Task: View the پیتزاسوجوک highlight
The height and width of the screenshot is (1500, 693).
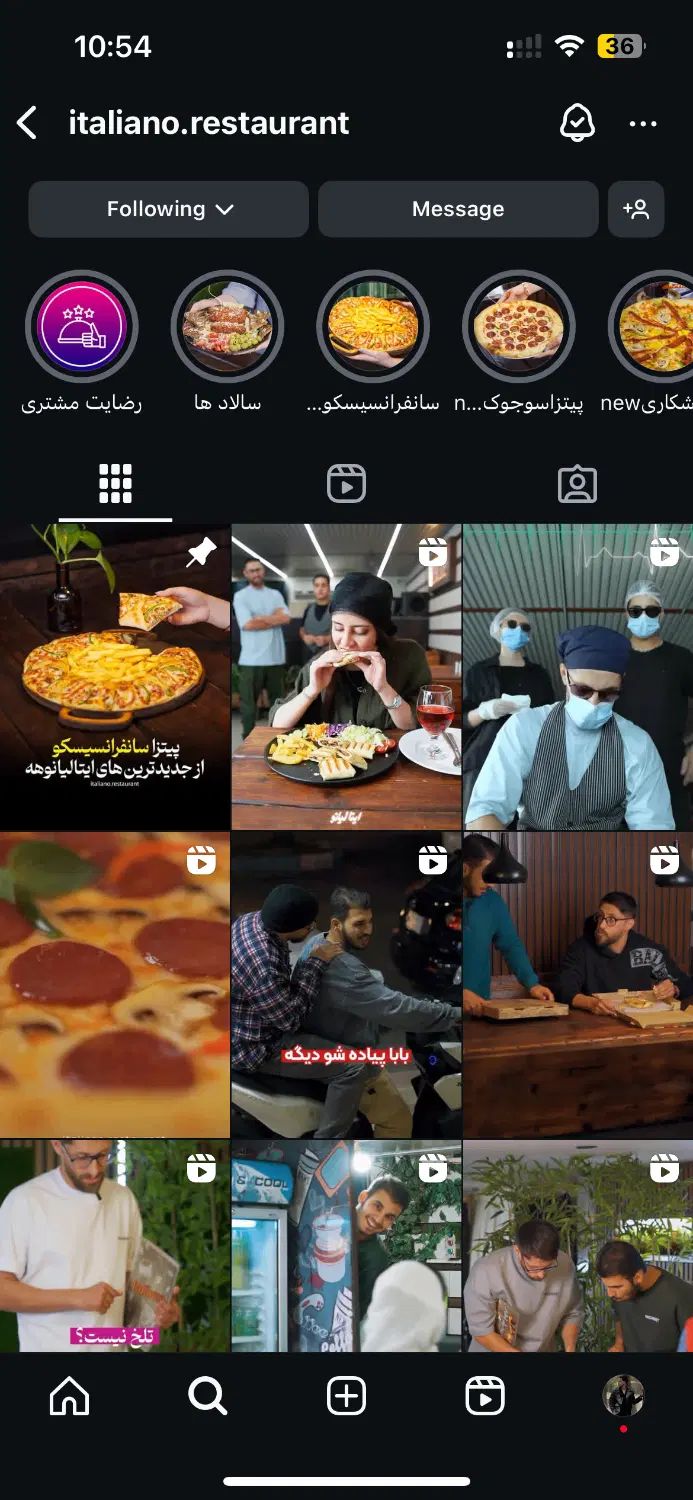Action: click(x=518, y=327)
